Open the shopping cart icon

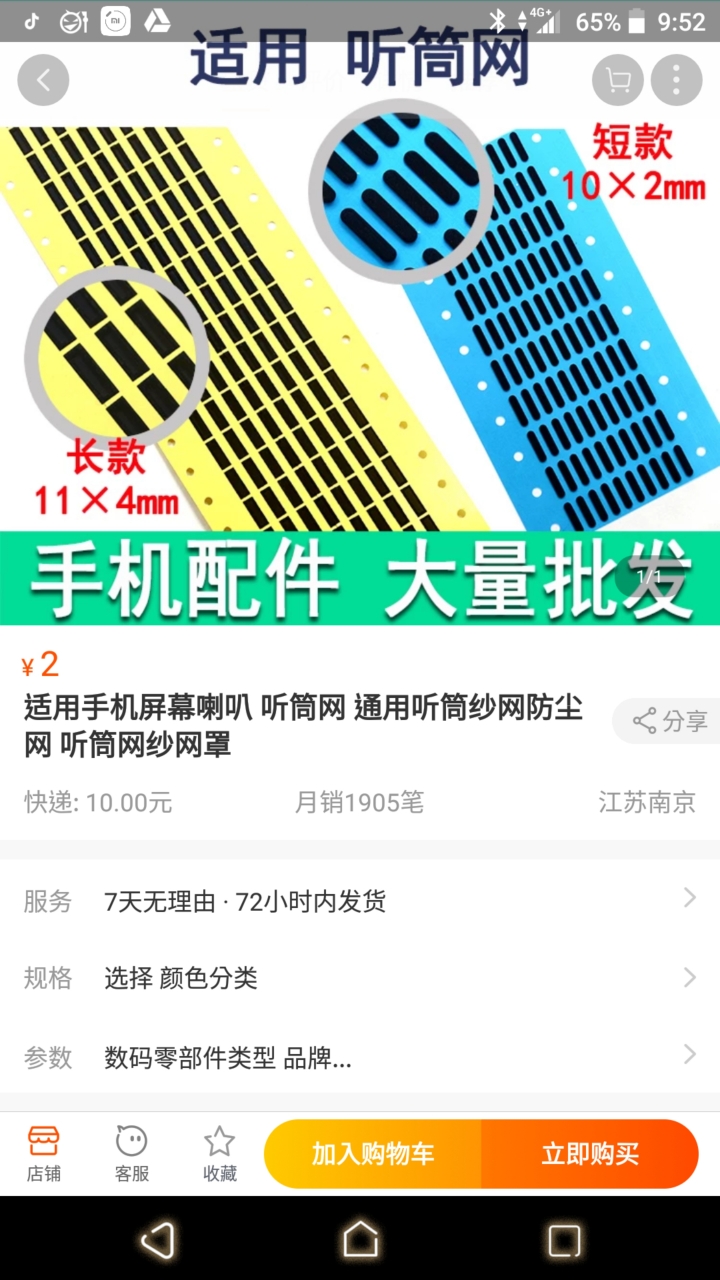coord(617,80)
